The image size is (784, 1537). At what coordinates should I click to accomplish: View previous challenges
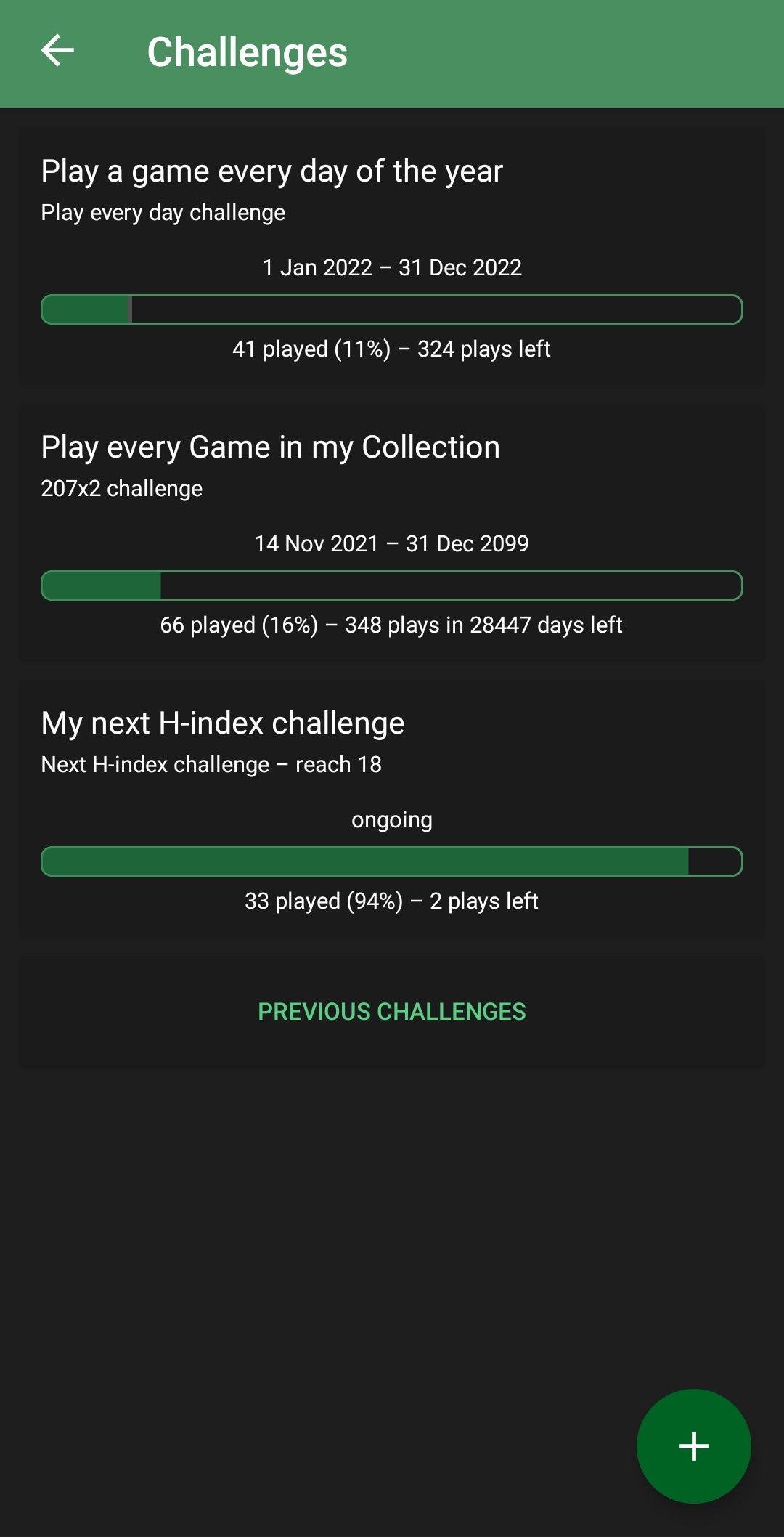(x=392, y=1011)
